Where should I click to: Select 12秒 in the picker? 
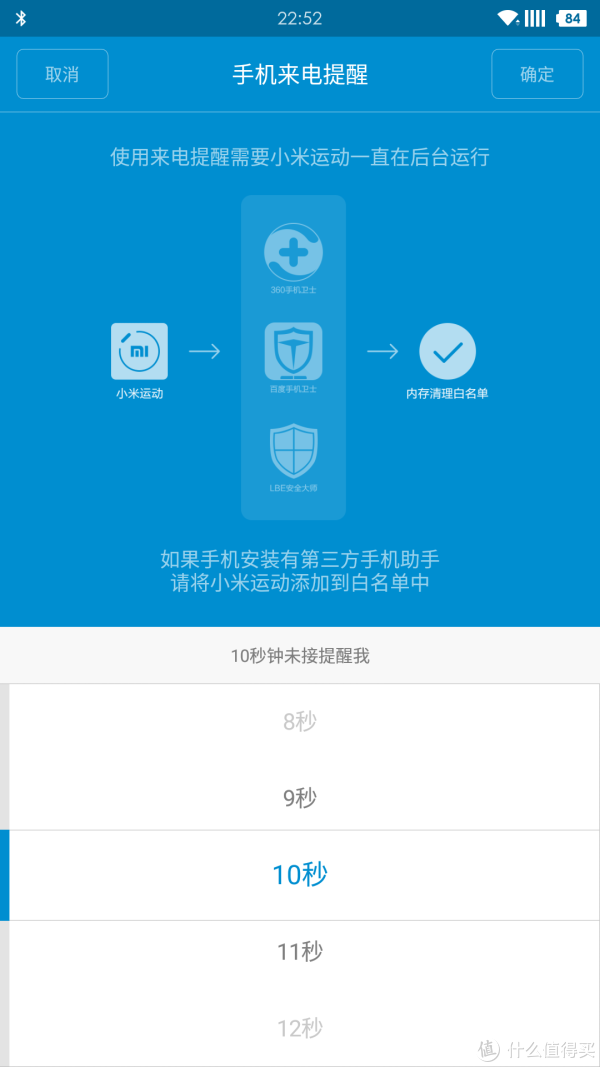[x=300, y=1028]
